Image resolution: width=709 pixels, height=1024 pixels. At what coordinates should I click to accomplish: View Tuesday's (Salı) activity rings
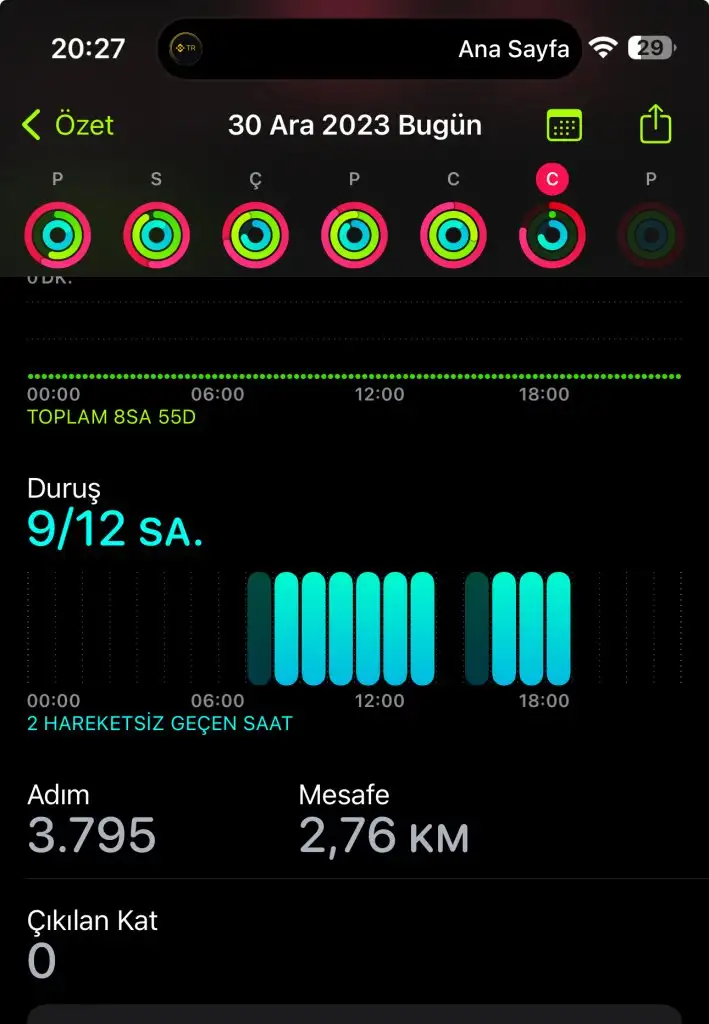click(x=156, y=235)
